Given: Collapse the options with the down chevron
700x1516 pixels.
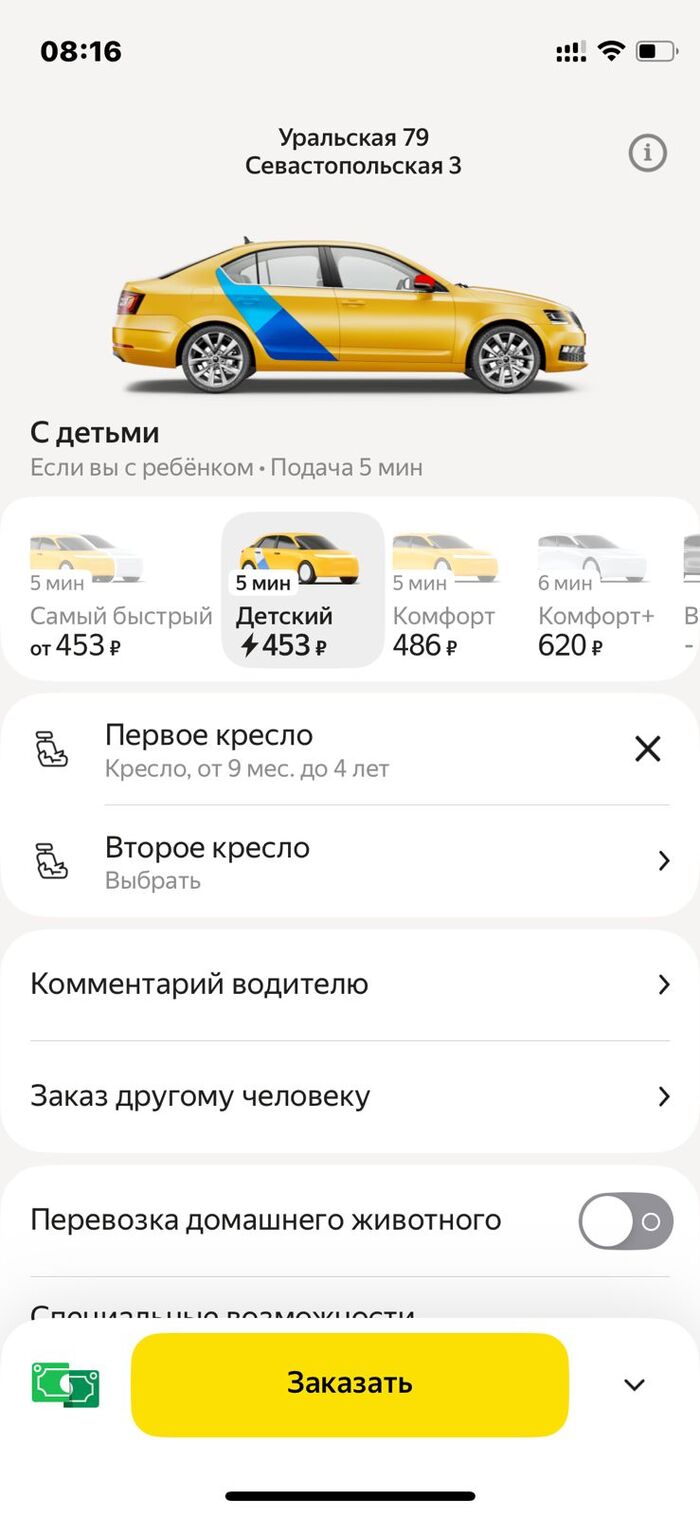Looking at the screenshot, I should 634,1385.
